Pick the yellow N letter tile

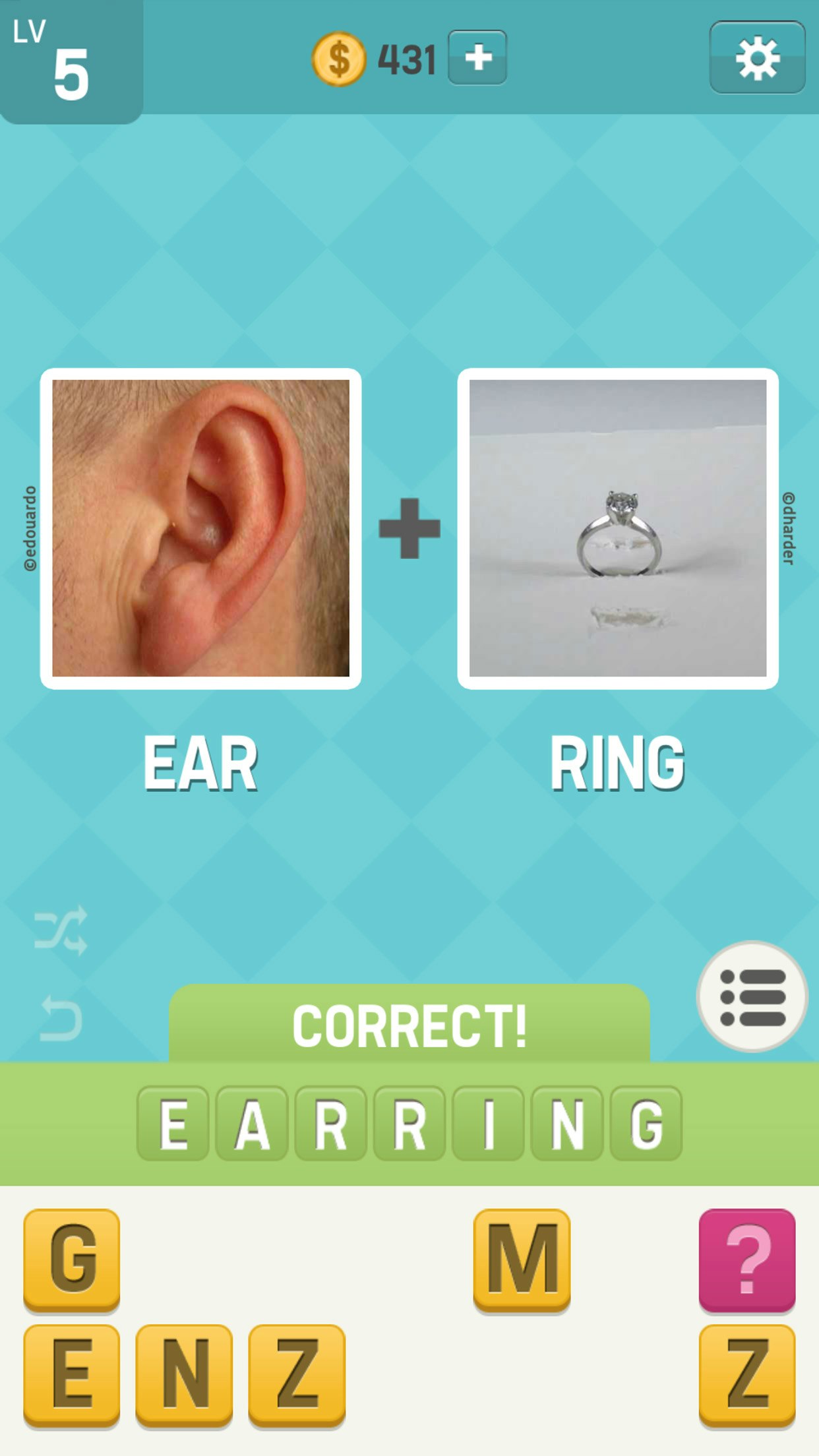(x=184, y=1376)
